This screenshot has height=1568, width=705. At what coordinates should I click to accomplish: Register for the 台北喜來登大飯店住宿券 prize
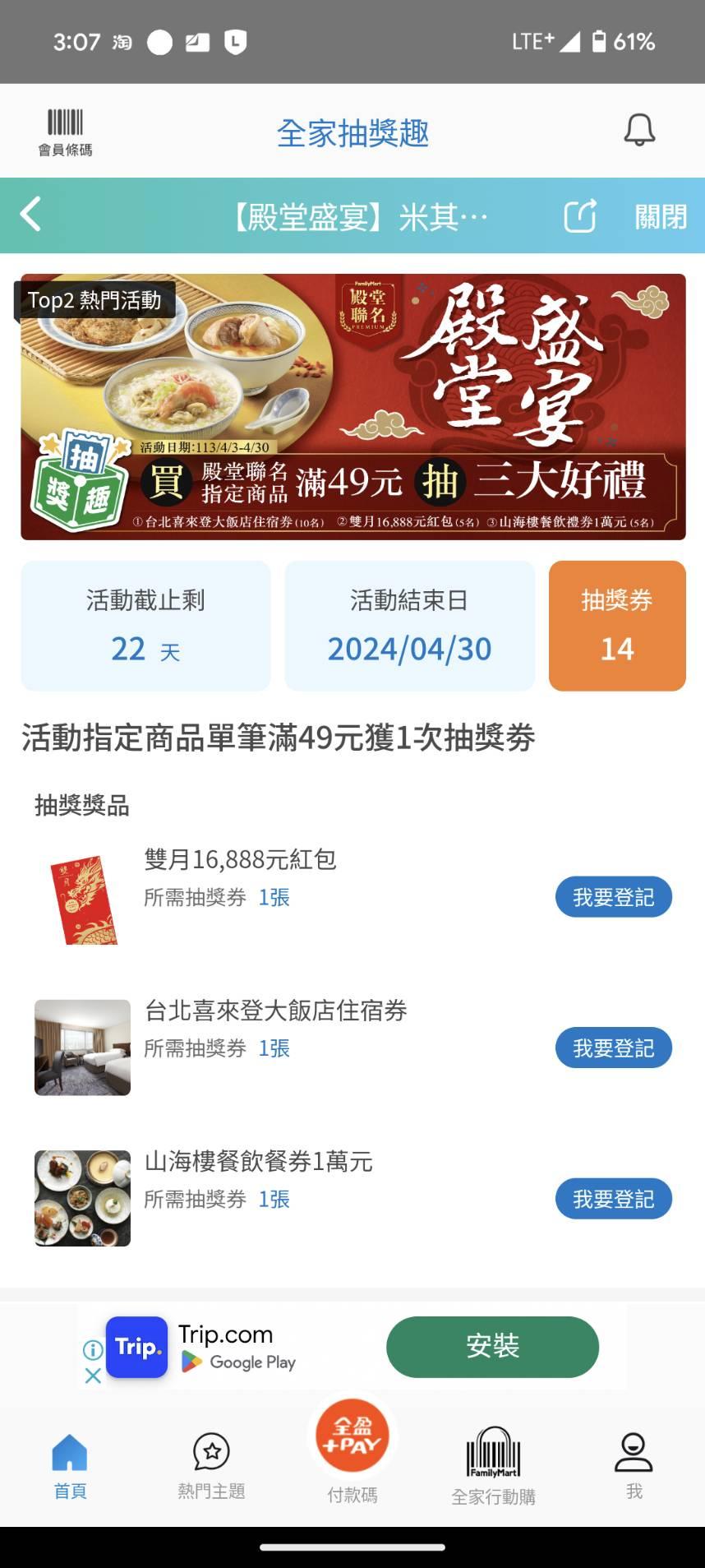pyautogui.click(x=613, y=1048)
